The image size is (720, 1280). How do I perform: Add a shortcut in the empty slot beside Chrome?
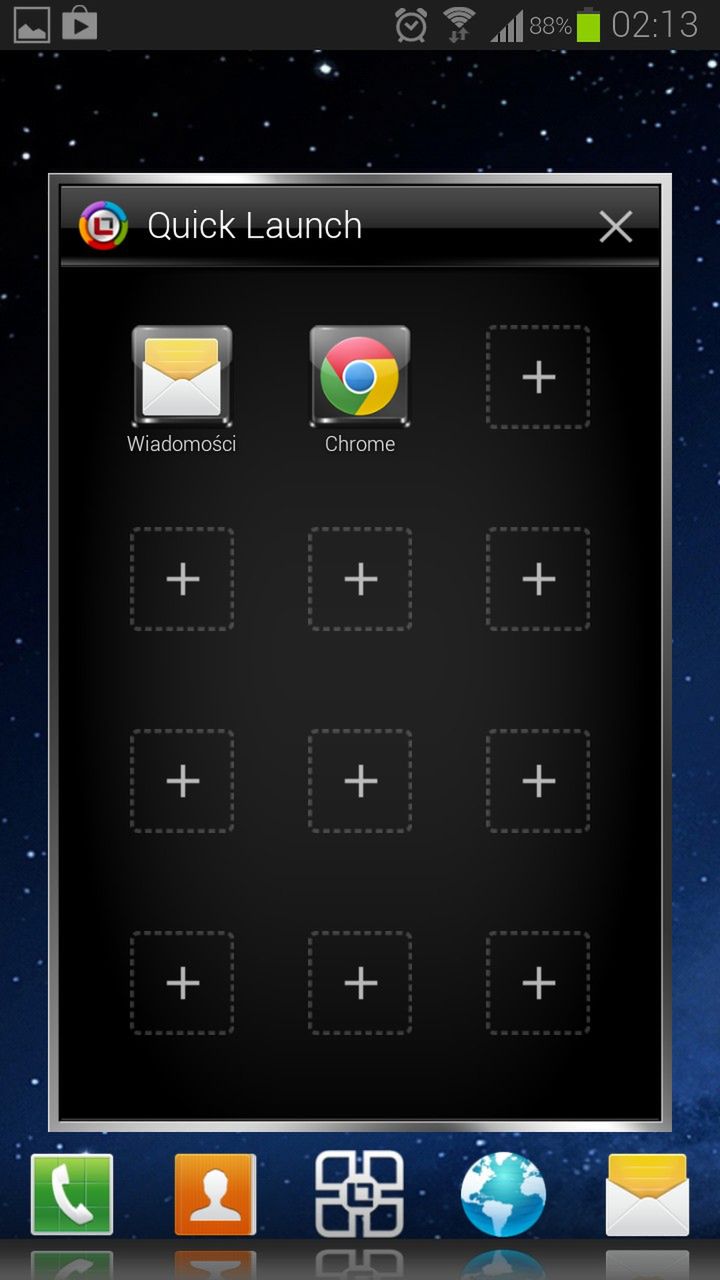[538, 377]
